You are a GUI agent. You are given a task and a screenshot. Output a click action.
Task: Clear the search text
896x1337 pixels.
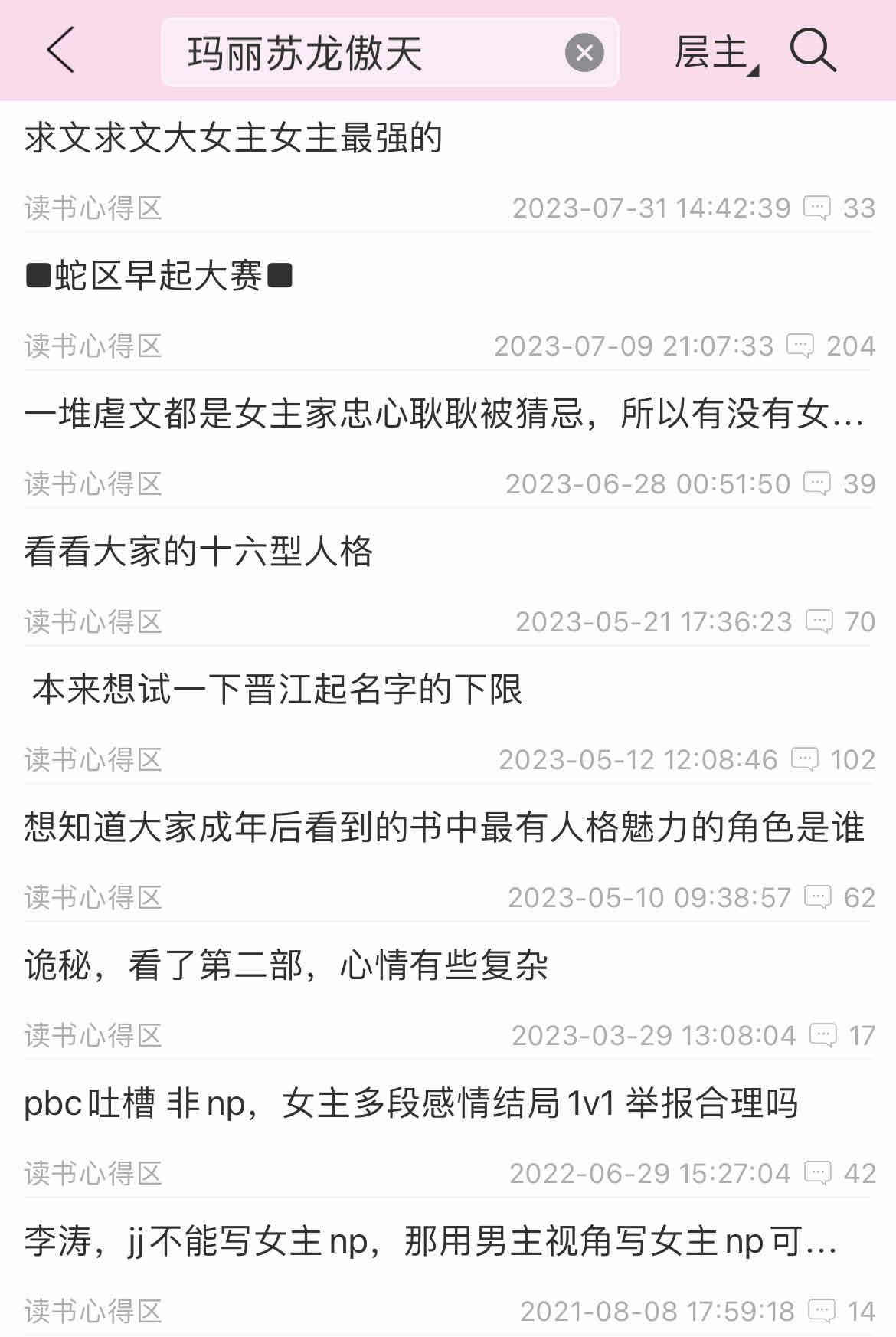[584, 53]
